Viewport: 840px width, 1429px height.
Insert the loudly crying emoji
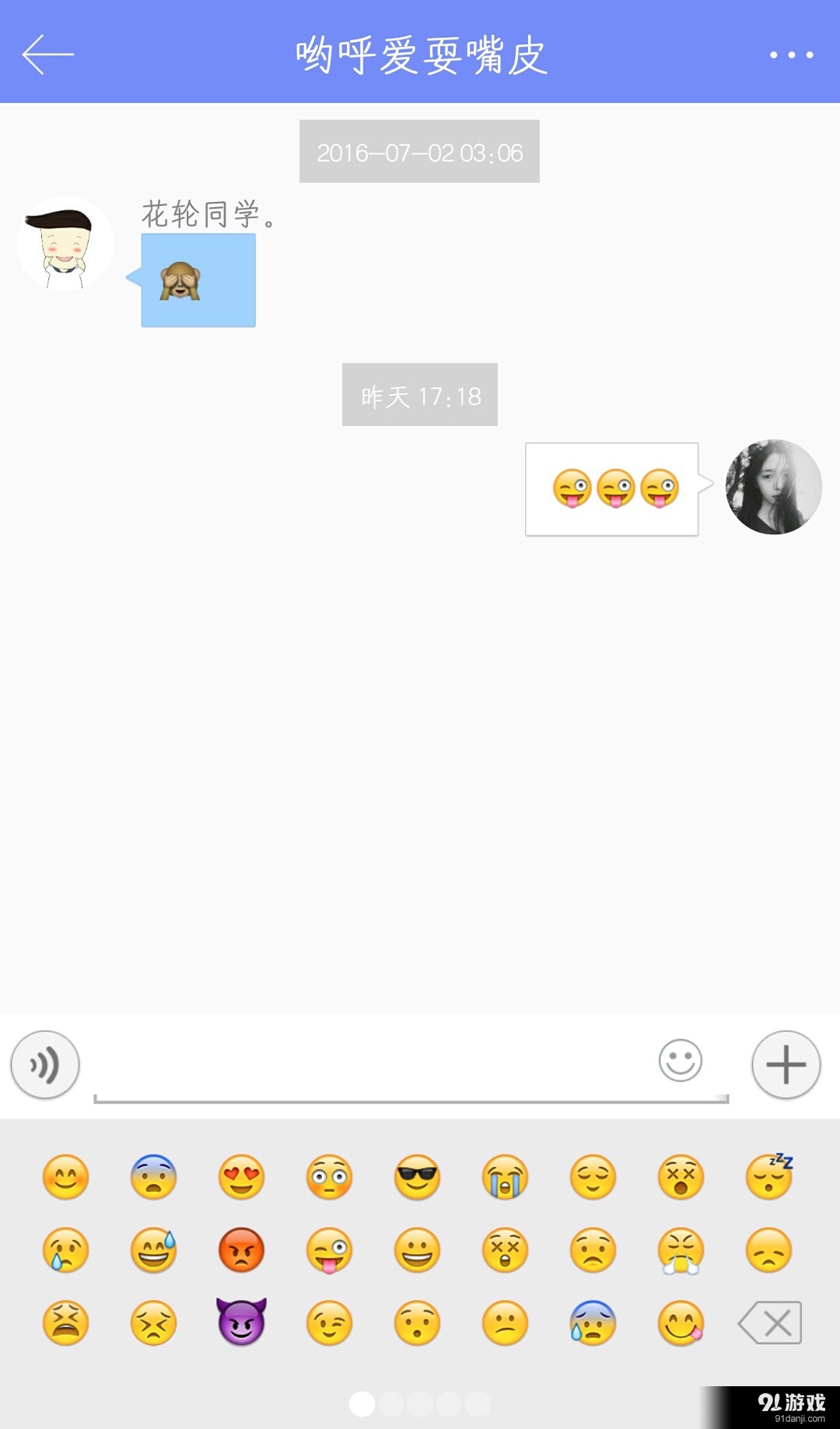505,1177
